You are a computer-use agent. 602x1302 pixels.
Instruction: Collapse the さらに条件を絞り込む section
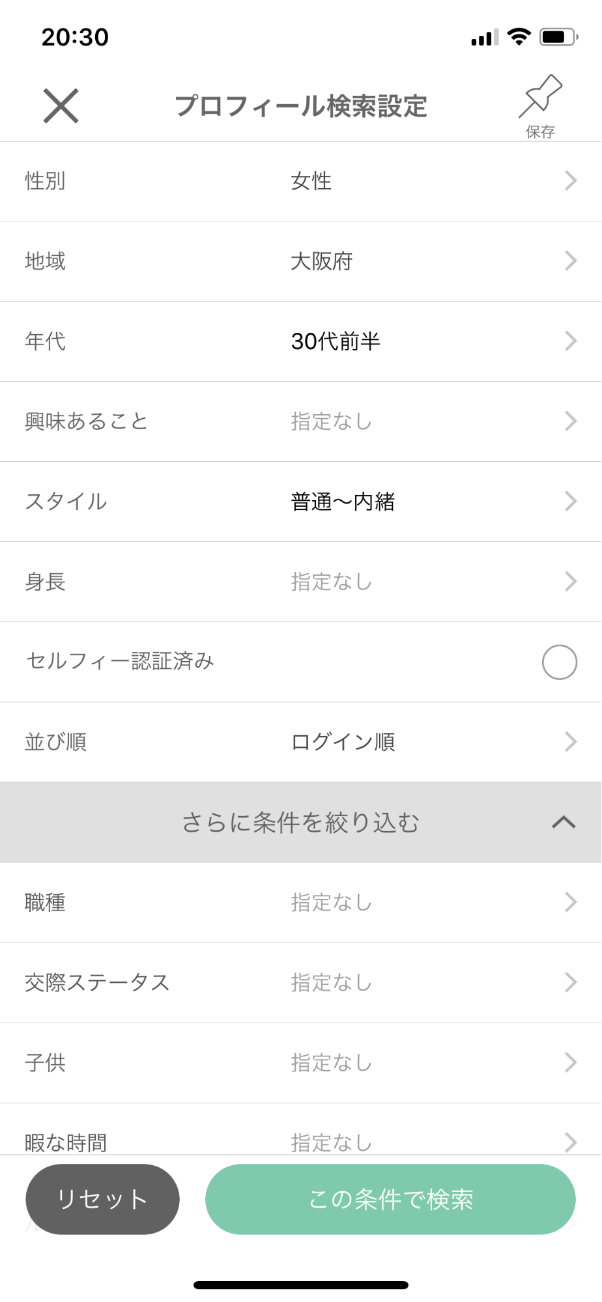(563, 822)
